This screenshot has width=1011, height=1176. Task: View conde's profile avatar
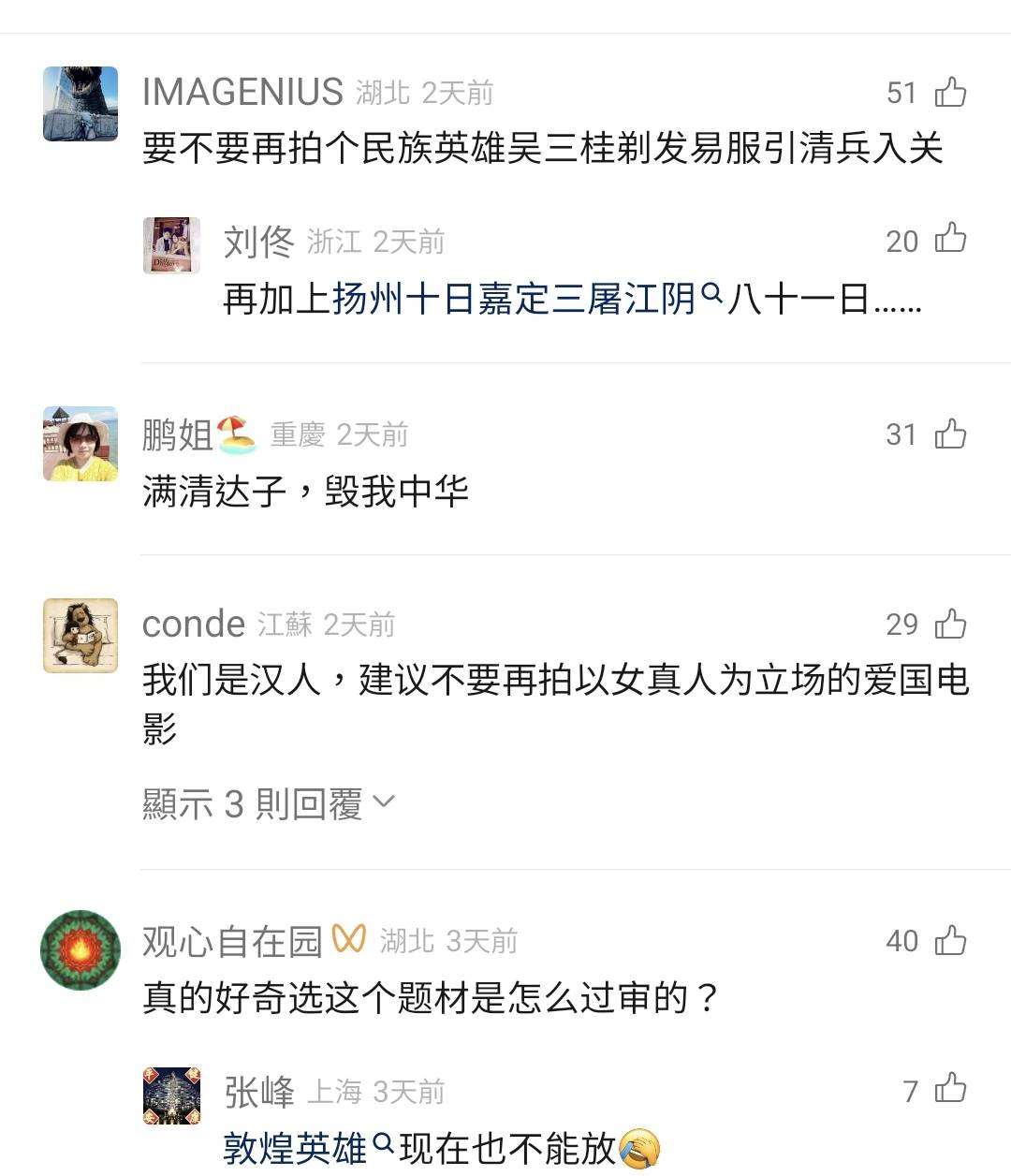81,635
